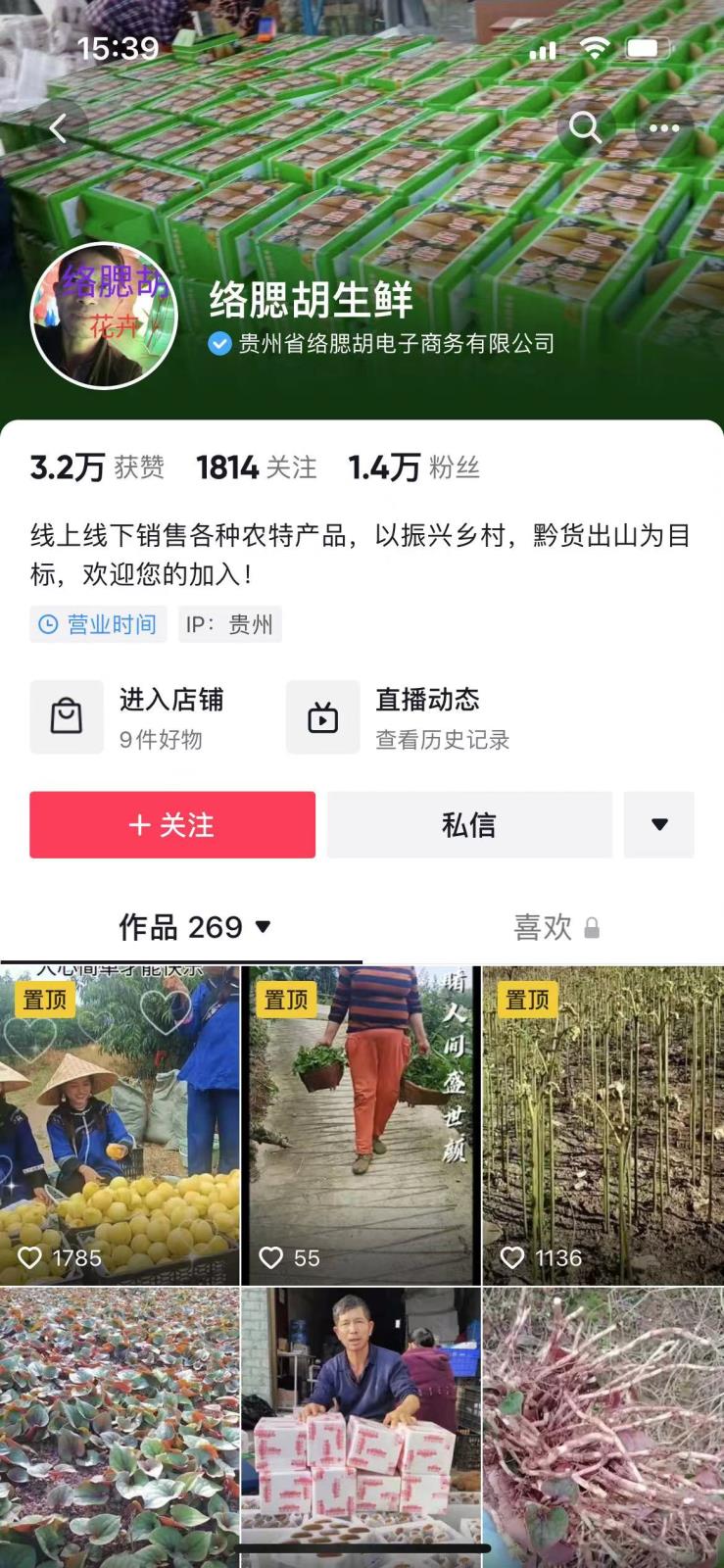Open 直播动态 via the live TV icon
The height and width of the screenshot is (1568, 724).
(x=323, y=716)
